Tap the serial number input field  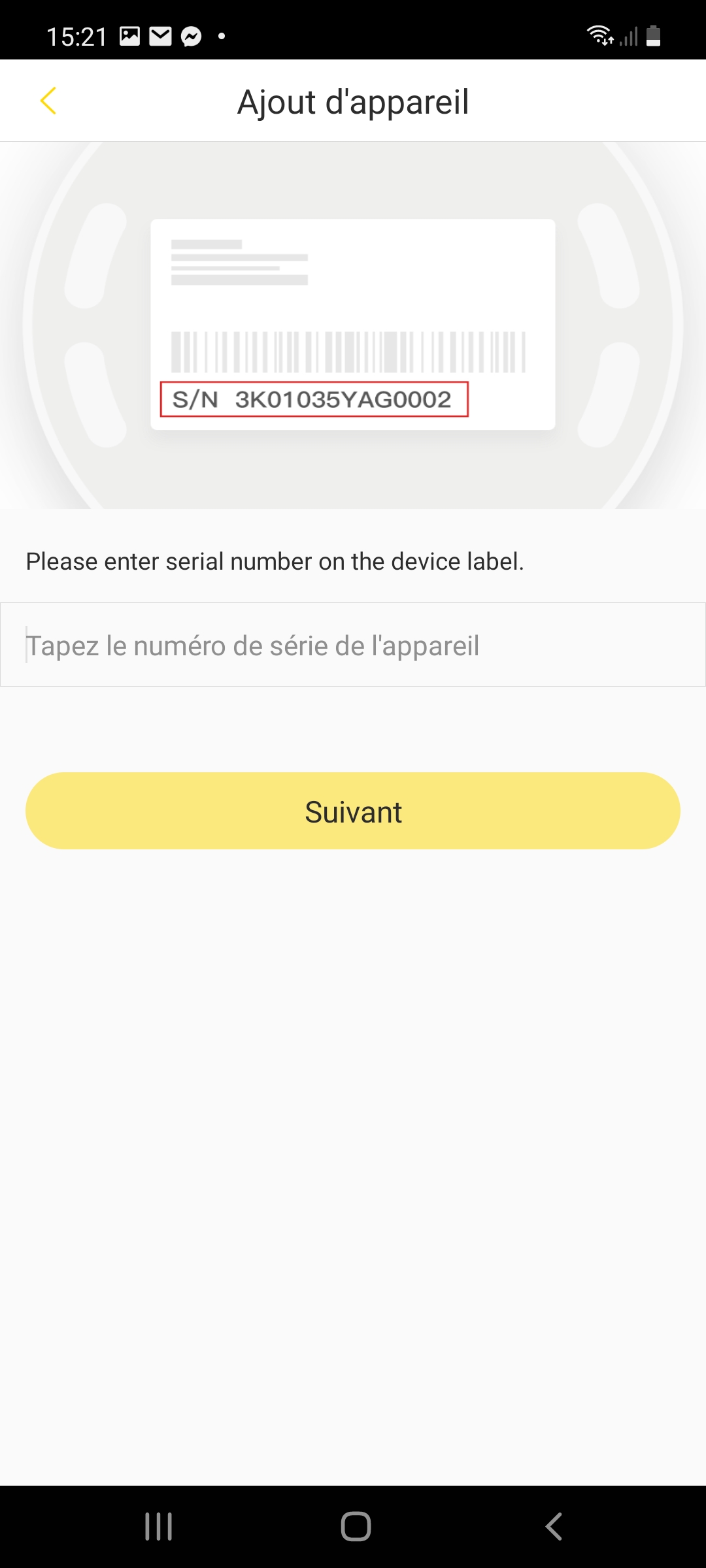coord(353,644)
